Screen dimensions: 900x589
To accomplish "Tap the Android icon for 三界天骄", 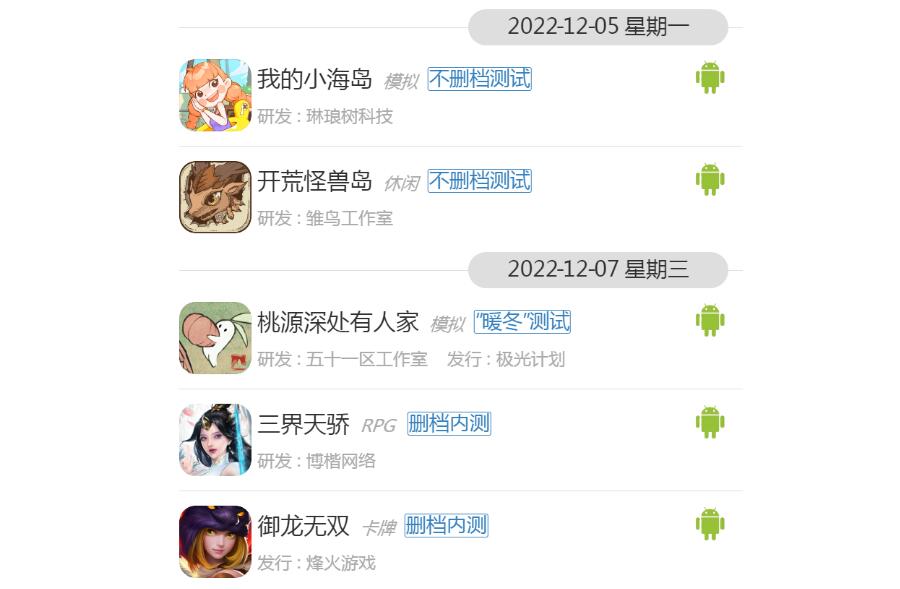I will (710, 423).
